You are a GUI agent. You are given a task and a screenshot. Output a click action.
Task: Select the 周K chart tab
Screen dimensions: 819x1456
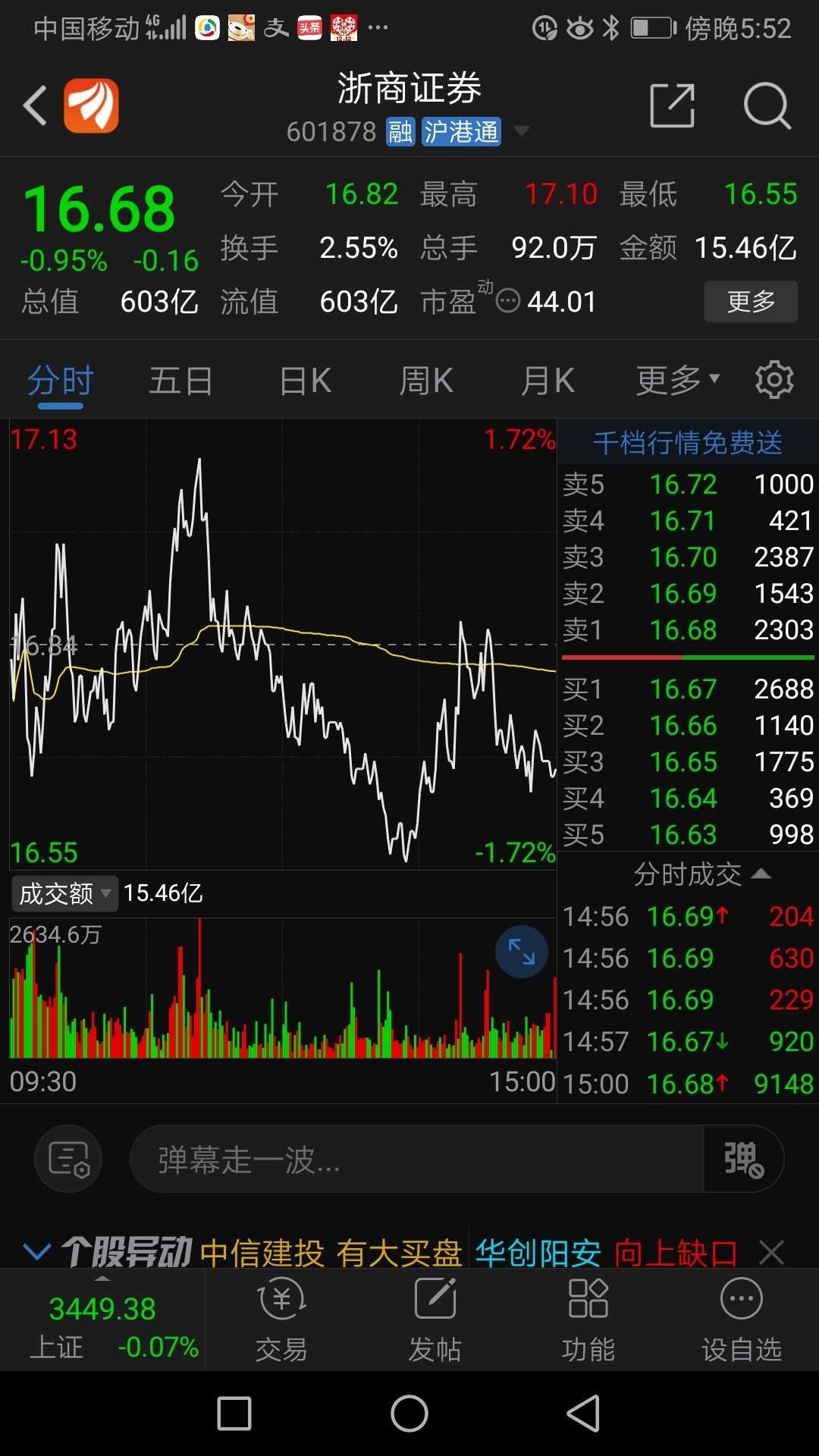(x=426, y=381)
